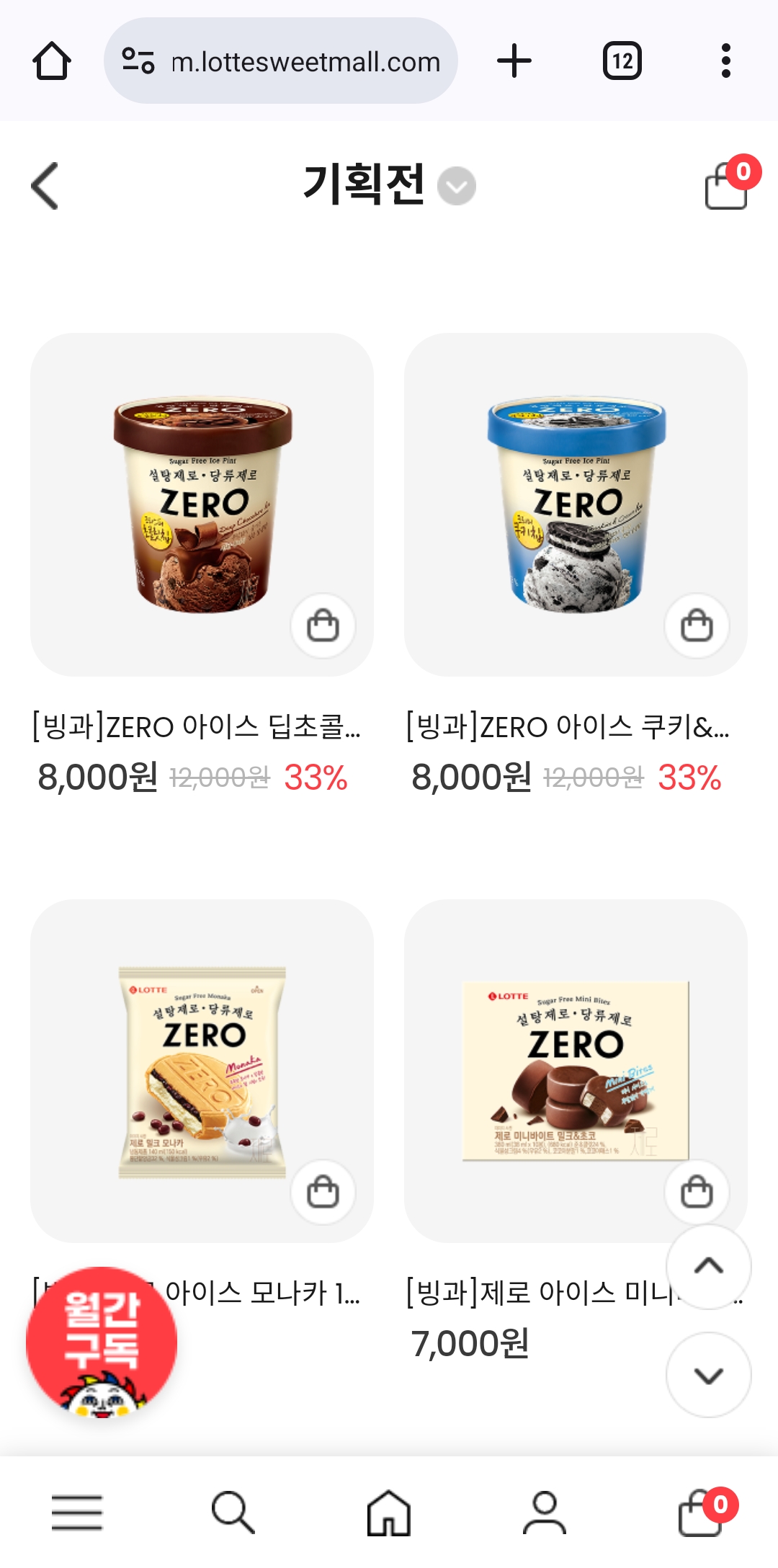Jump to top with the up arrow
This screenshot has width=778, height=1568.
[x=709, y=1266]
